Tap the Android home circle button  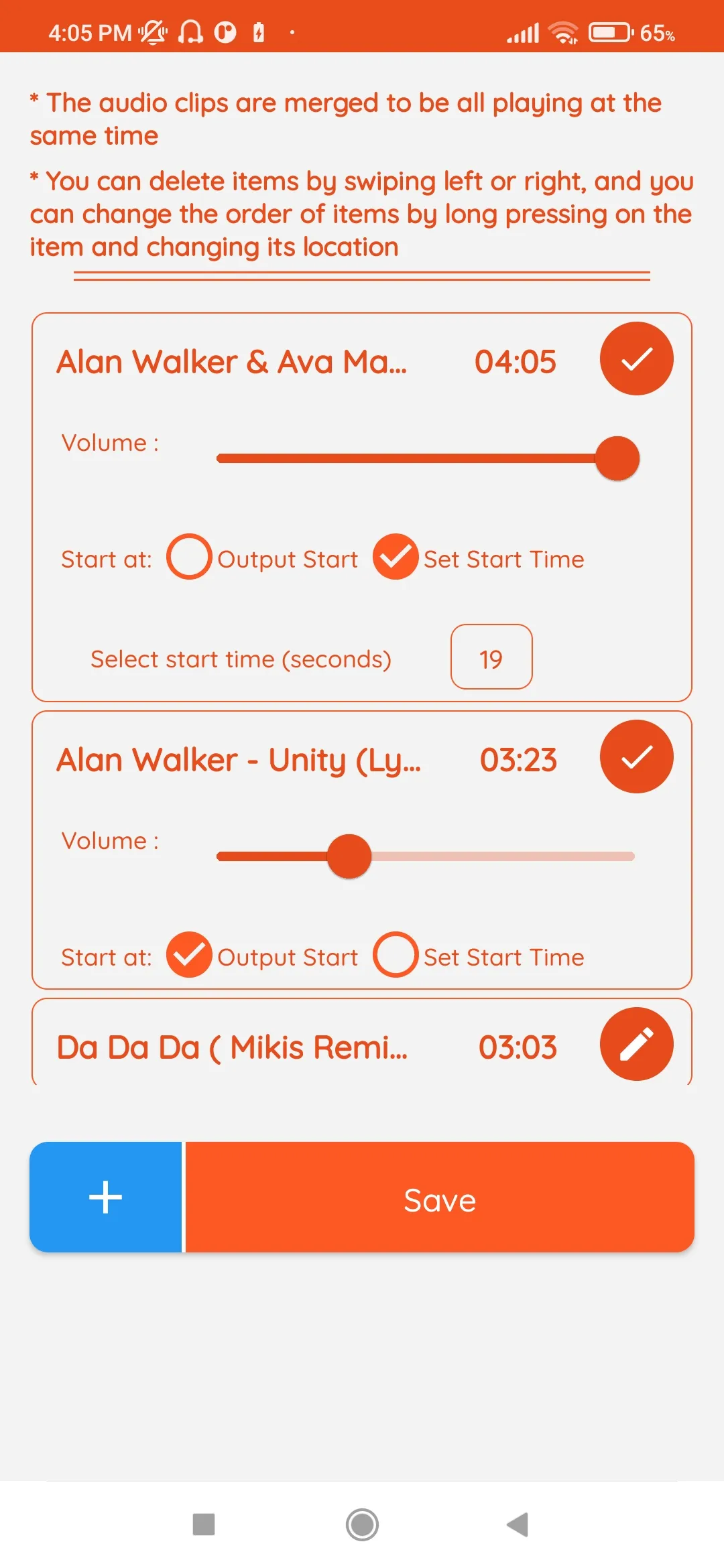(362, 1525)
